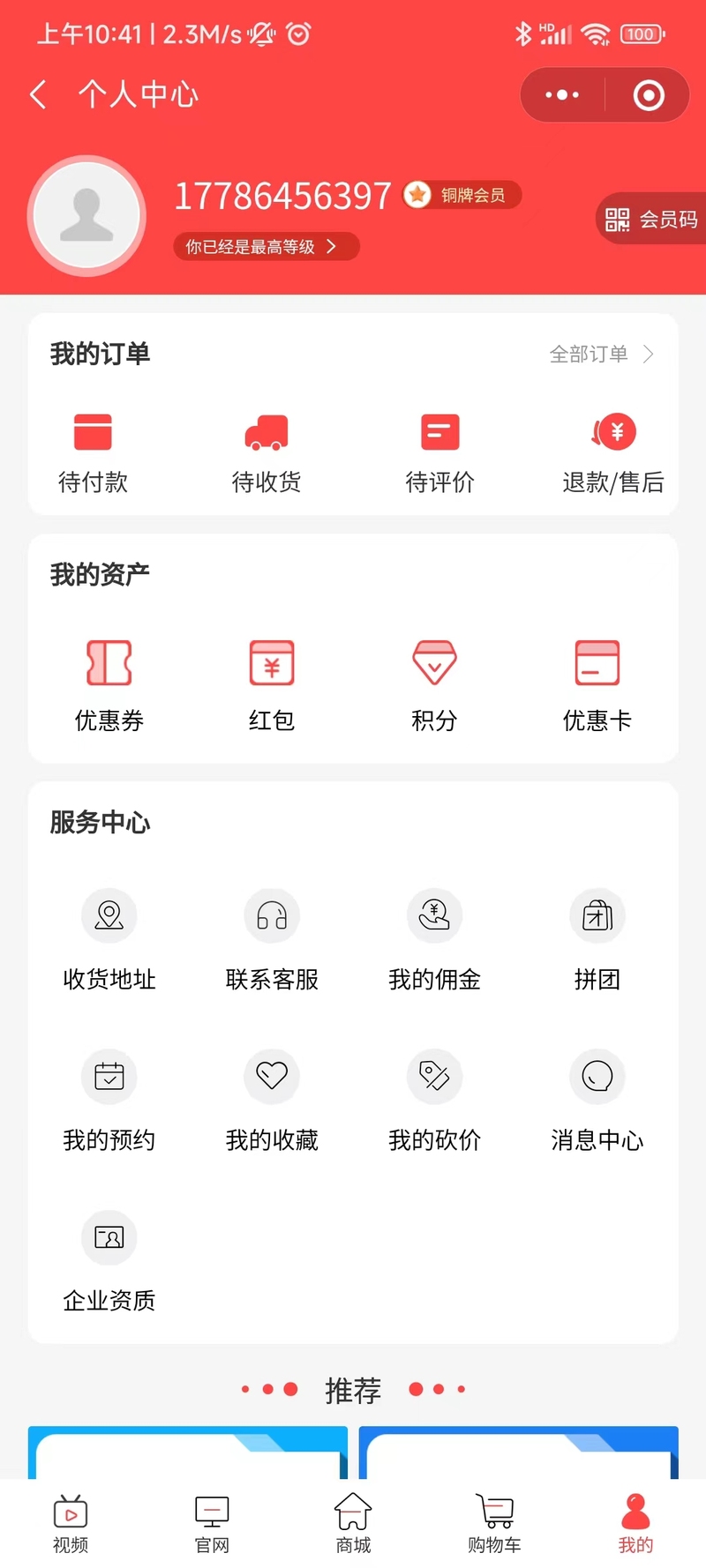Image resolution: width=706 pixels, height=1568 pixels.
Task: Open the 会员码 member code
Action: click(652, 219)
